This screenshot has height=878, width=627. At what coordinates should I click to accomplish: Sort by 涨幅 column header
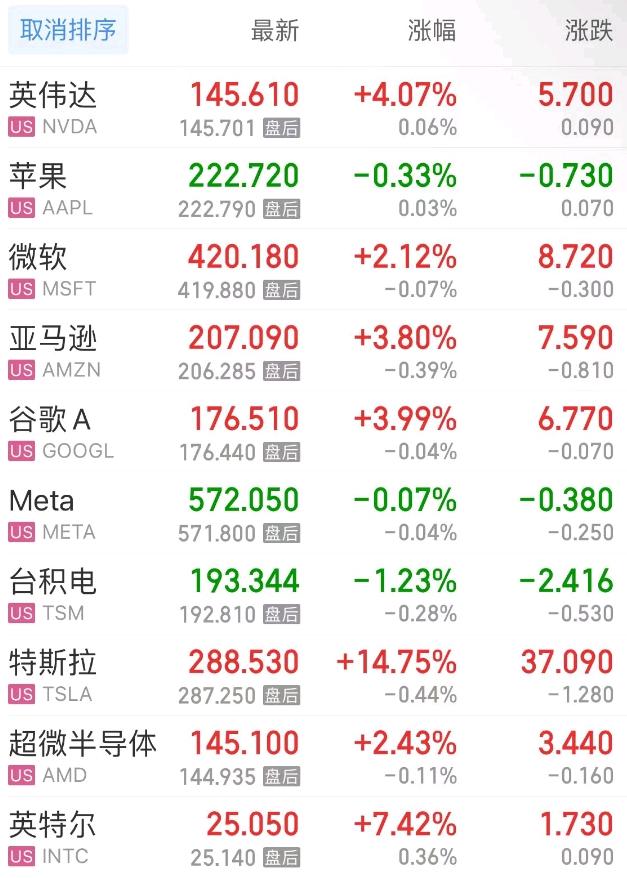432,31
